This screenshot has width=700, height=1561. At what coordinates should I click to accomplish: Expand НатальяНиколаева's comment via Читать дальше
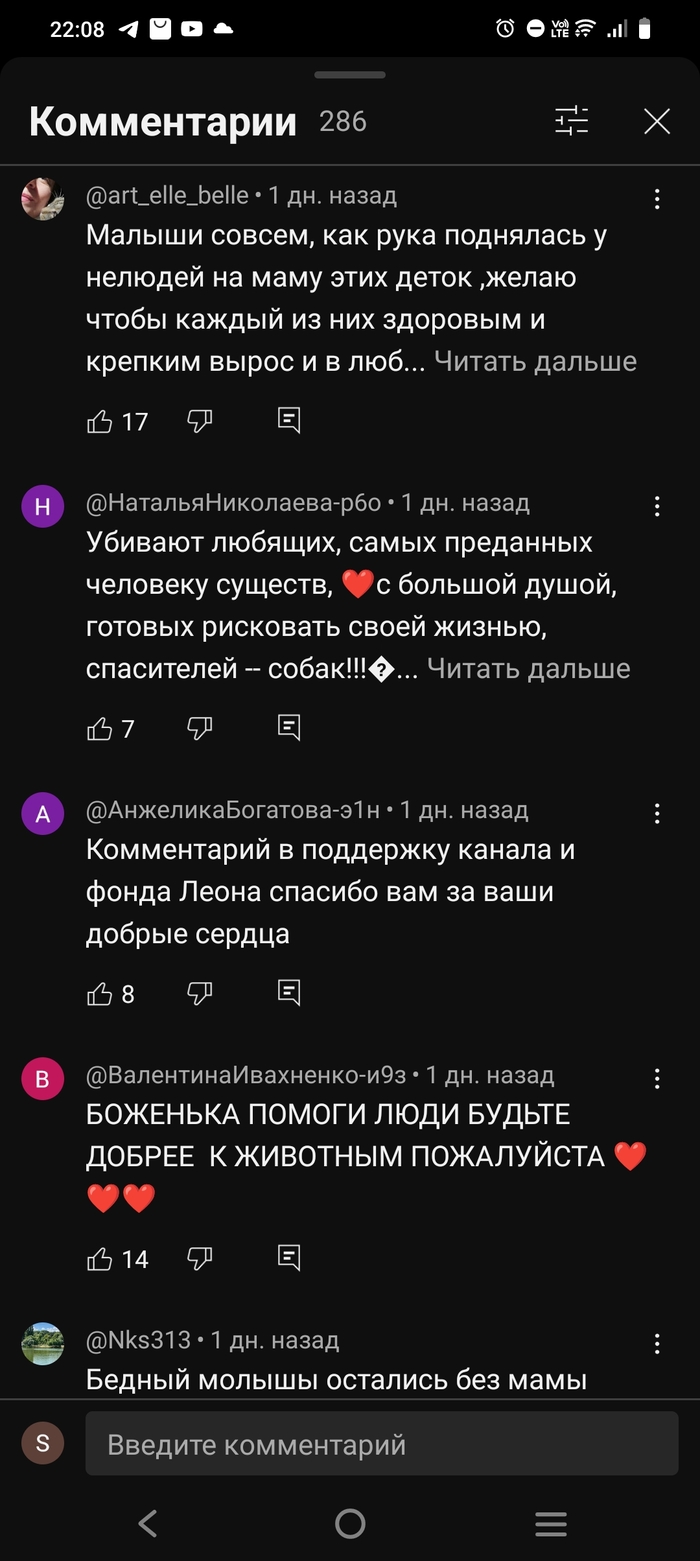pos(528,668)
